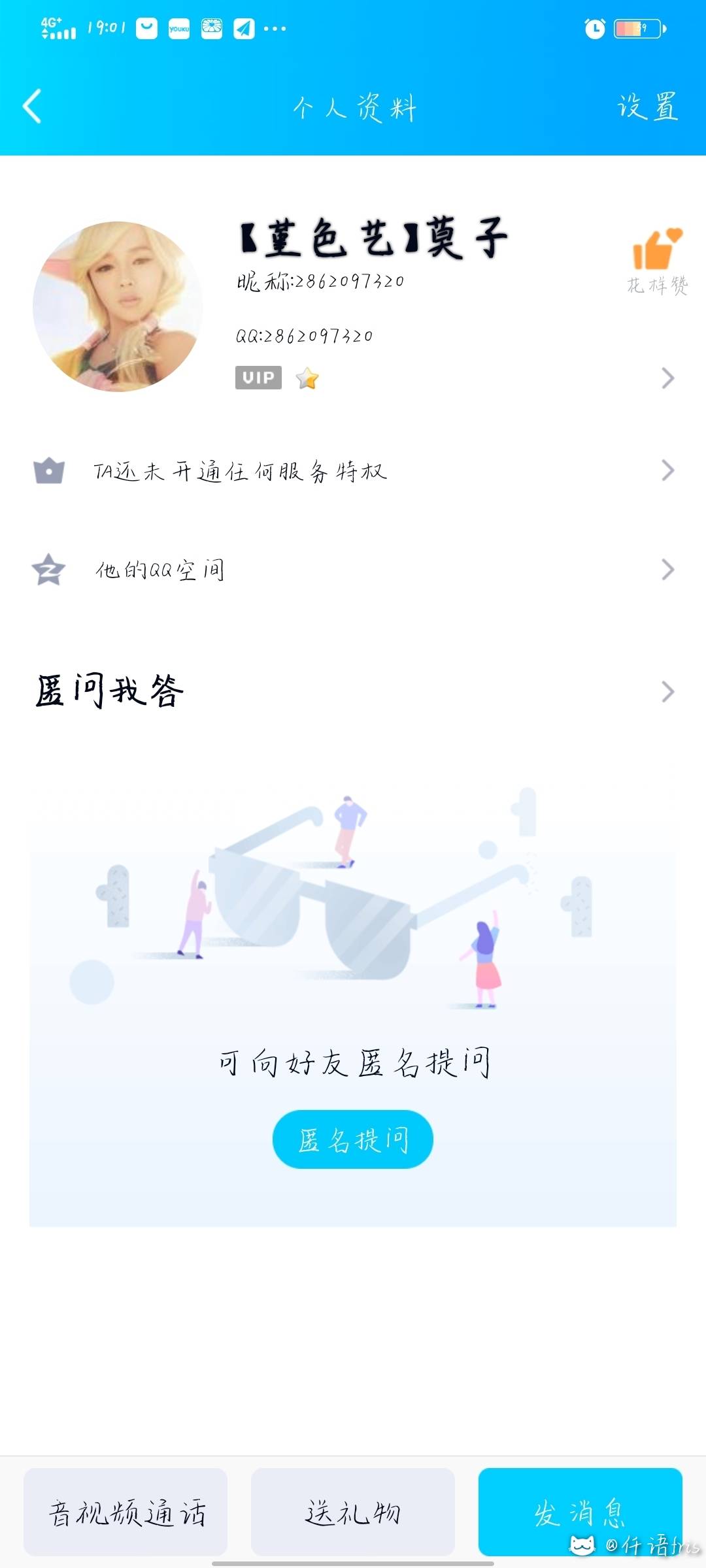This screenshot has height=1568, width=706.
Task: Expand the 匿问我答 section
Action: coord(353,691)
